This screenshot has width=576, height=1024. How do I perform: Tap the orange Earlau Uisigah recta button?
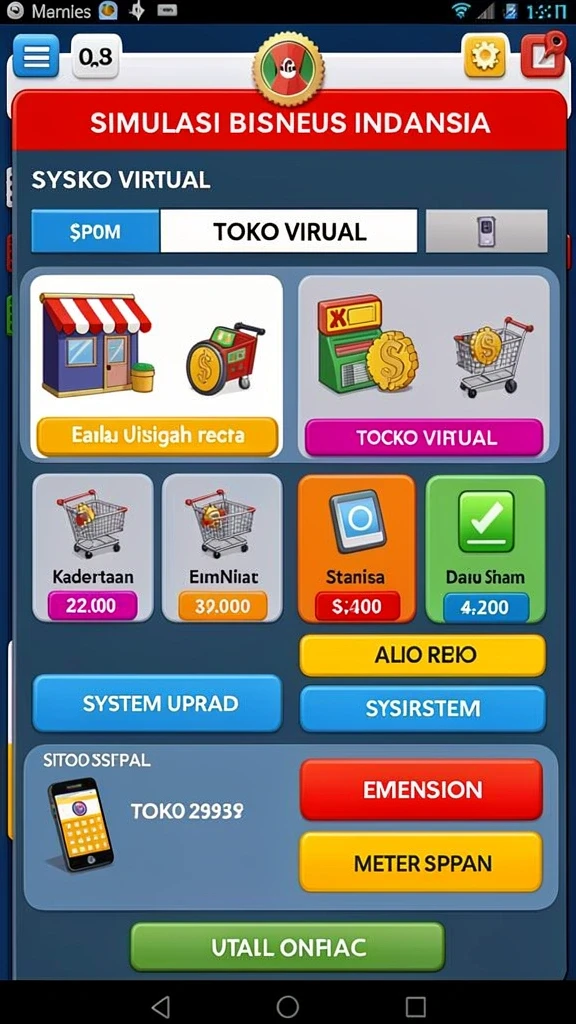[157, 436]
